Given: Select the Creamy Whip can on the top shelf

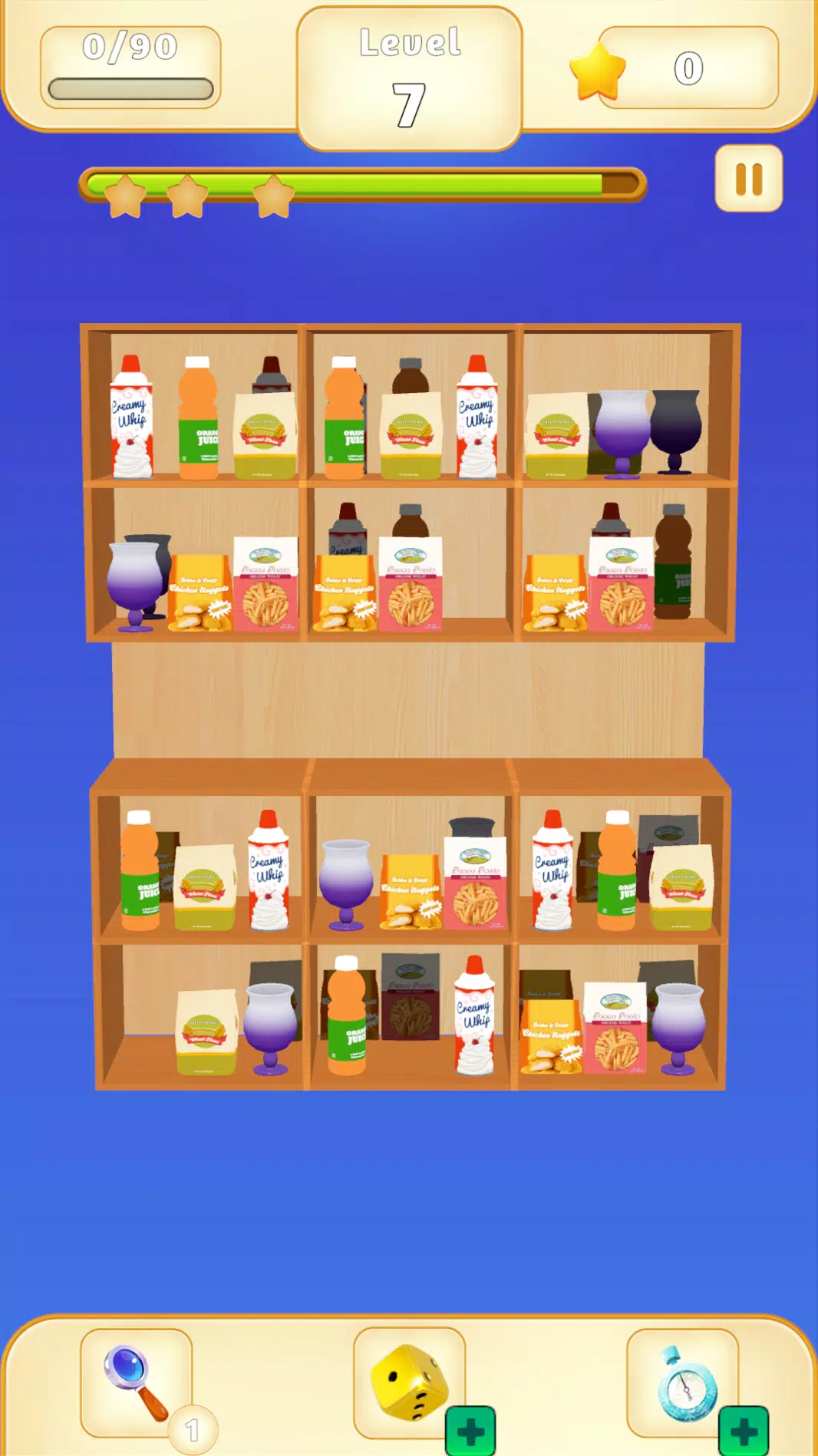Looking at the screenshot, I should [x=130, y=418].
